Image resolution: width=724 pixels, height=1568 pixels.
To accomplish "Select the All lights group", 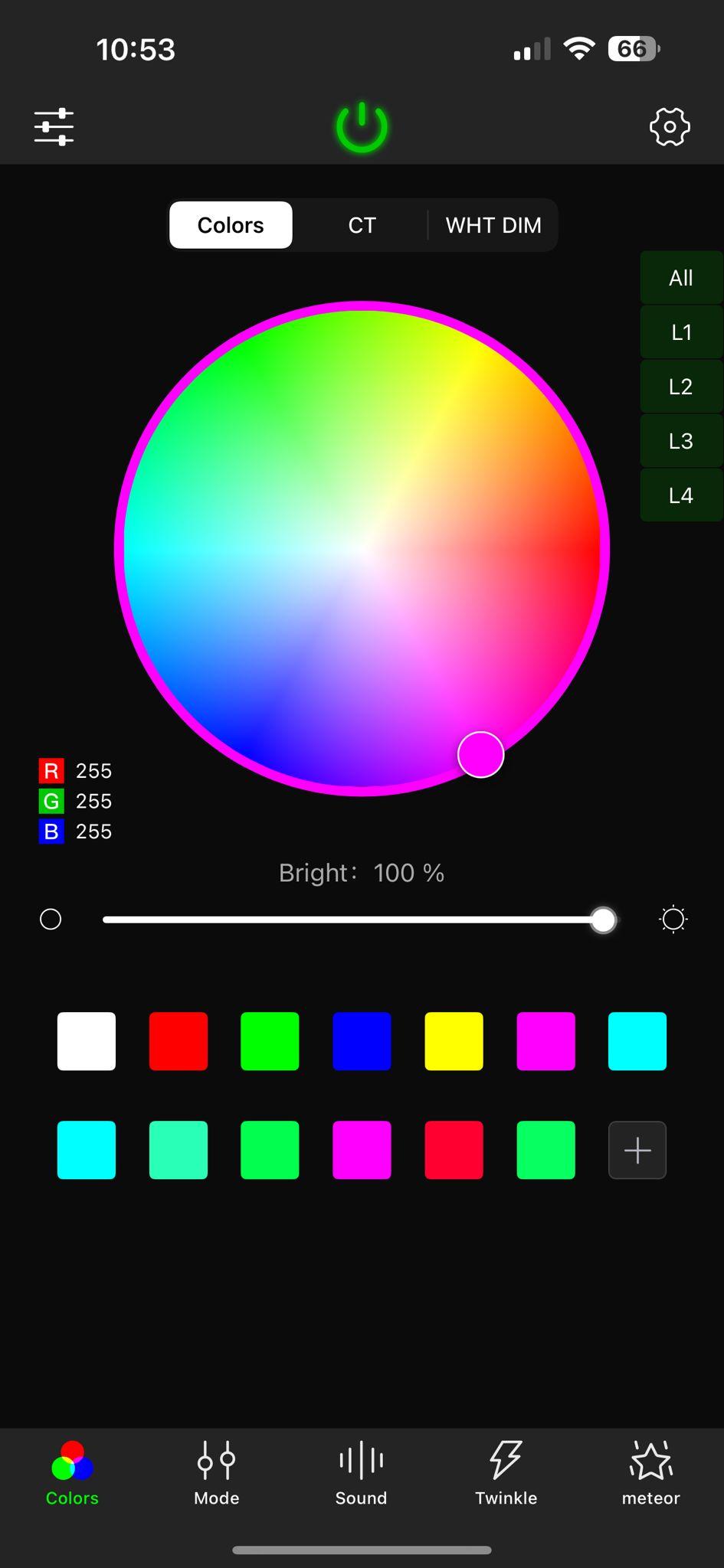I will [680, 277].
